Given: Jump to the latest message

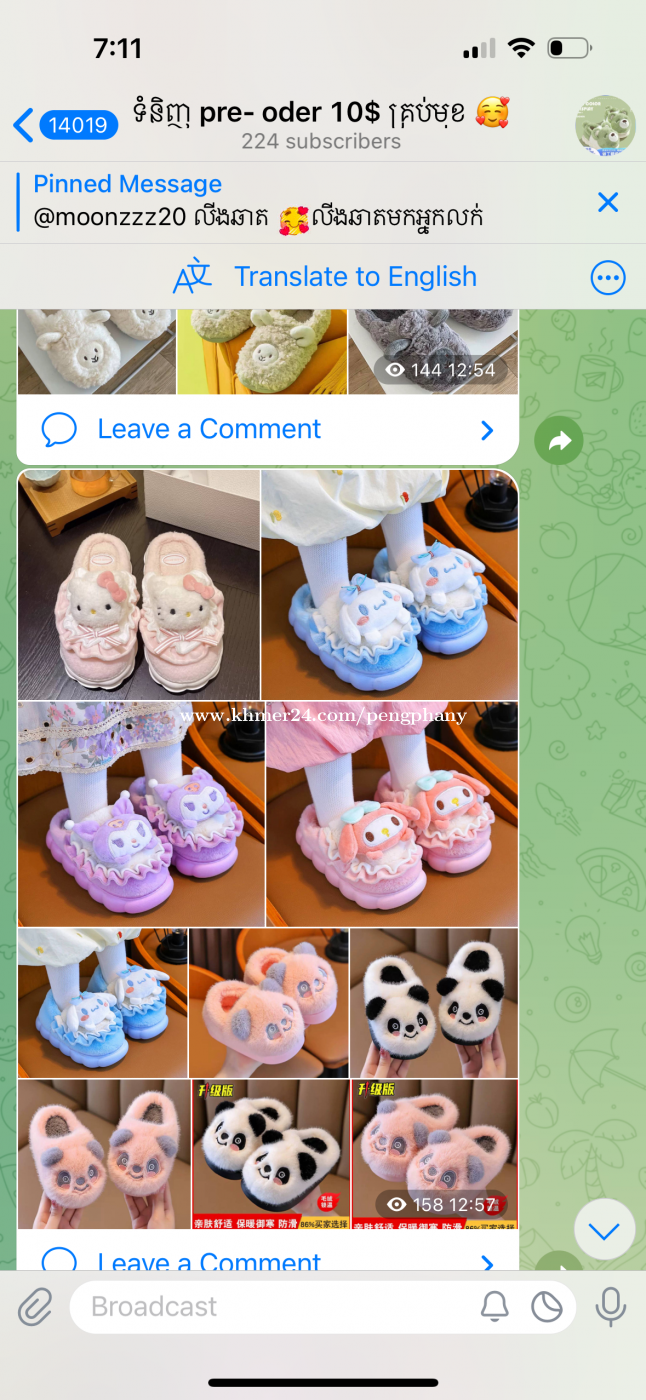Looking at the screenshot, I should click(x=604, y=1229).
